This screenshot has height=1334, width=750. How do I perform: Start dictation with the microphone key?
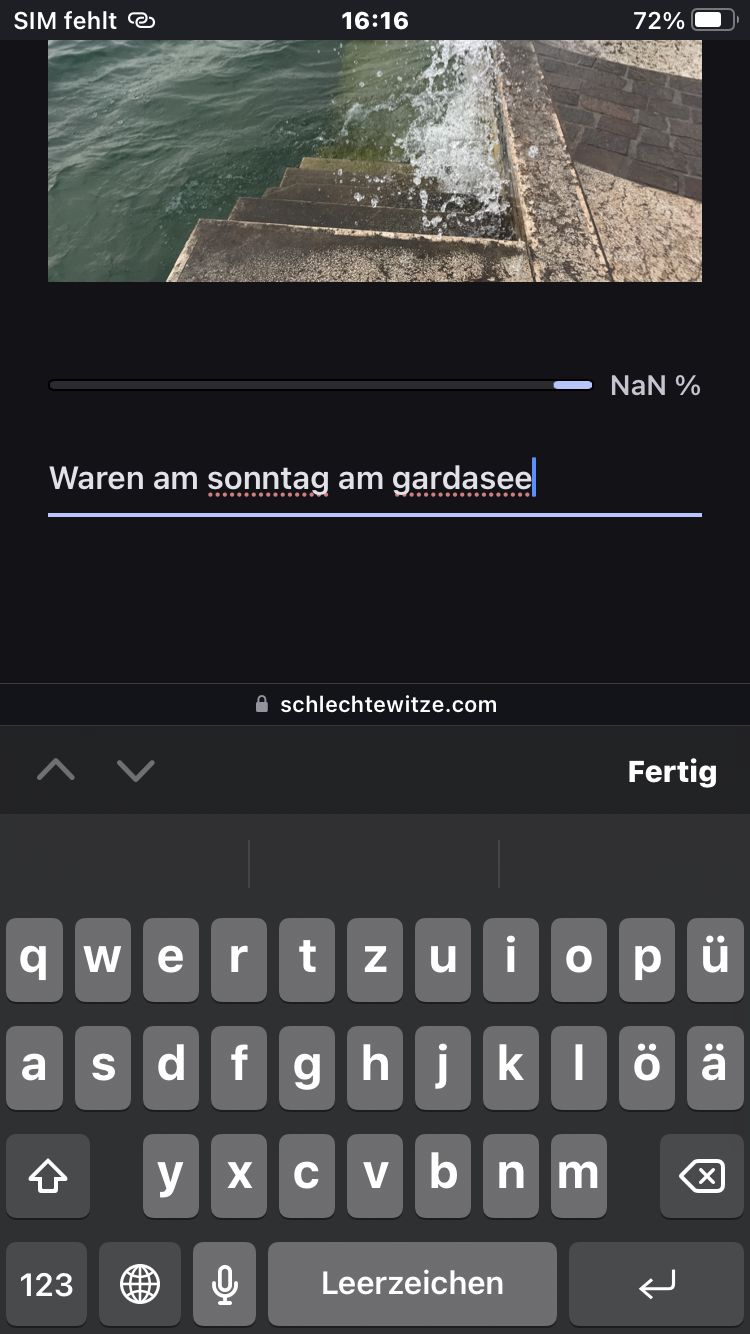(225, 1284)
